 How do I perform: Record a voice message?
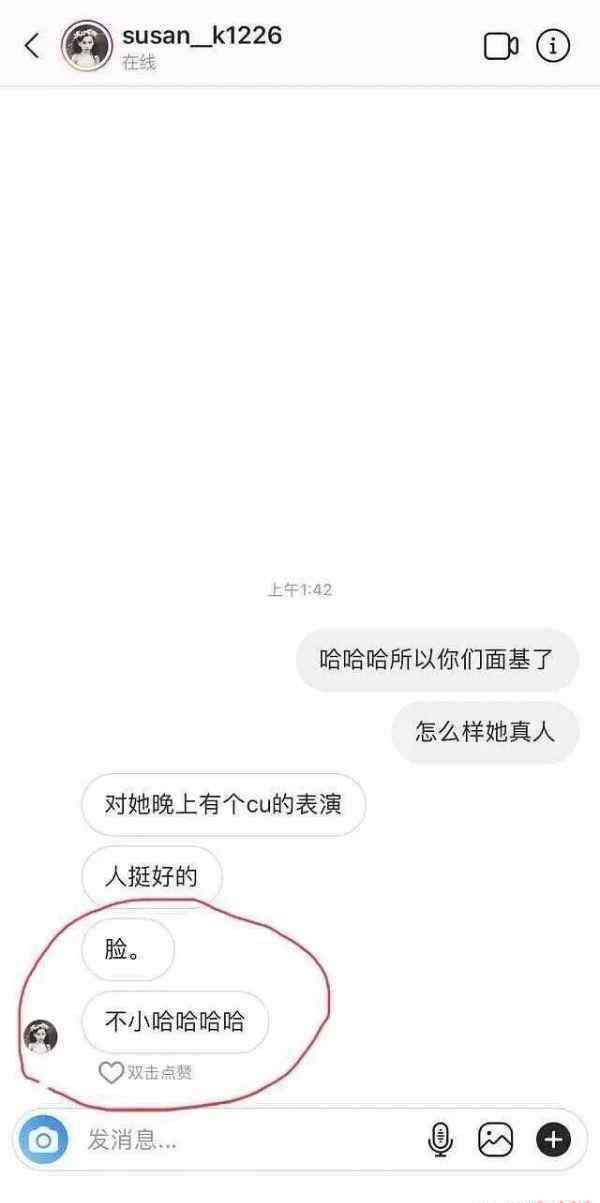(x=440, y=1139)
